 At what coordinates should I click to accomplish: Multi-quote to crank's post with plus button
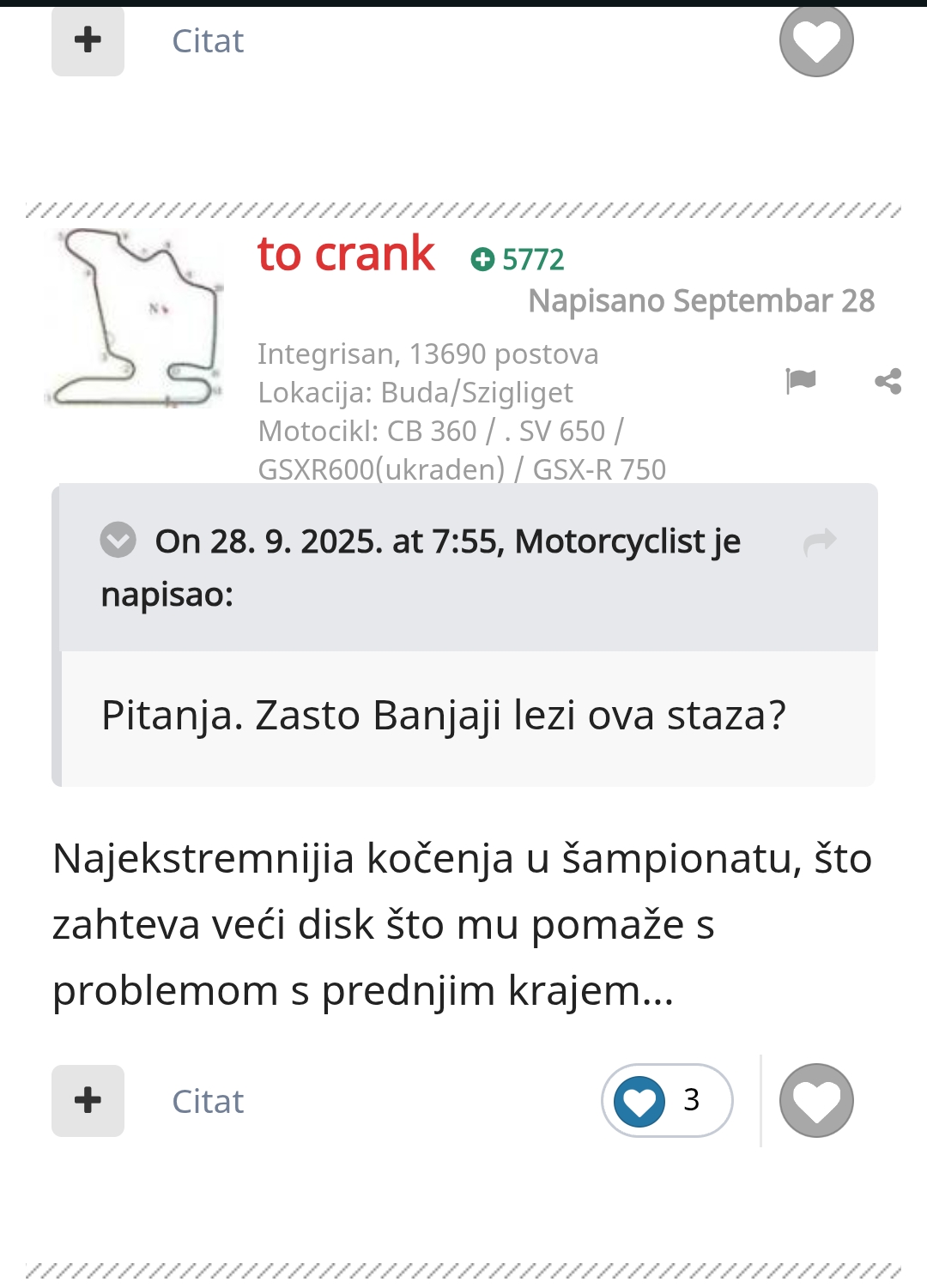pos(88,1101)
